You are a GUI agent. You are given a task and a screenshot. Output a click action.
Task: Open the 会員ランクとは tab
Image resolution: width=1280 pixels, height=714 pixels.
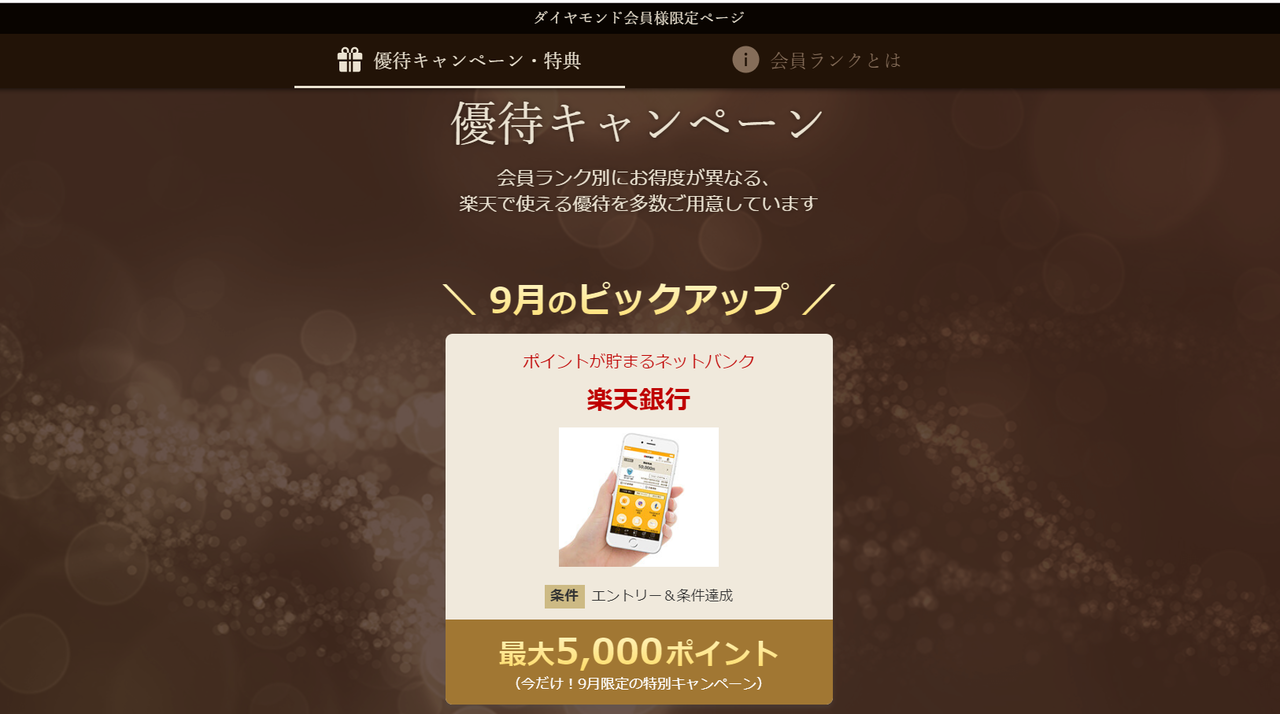[817, 61]
